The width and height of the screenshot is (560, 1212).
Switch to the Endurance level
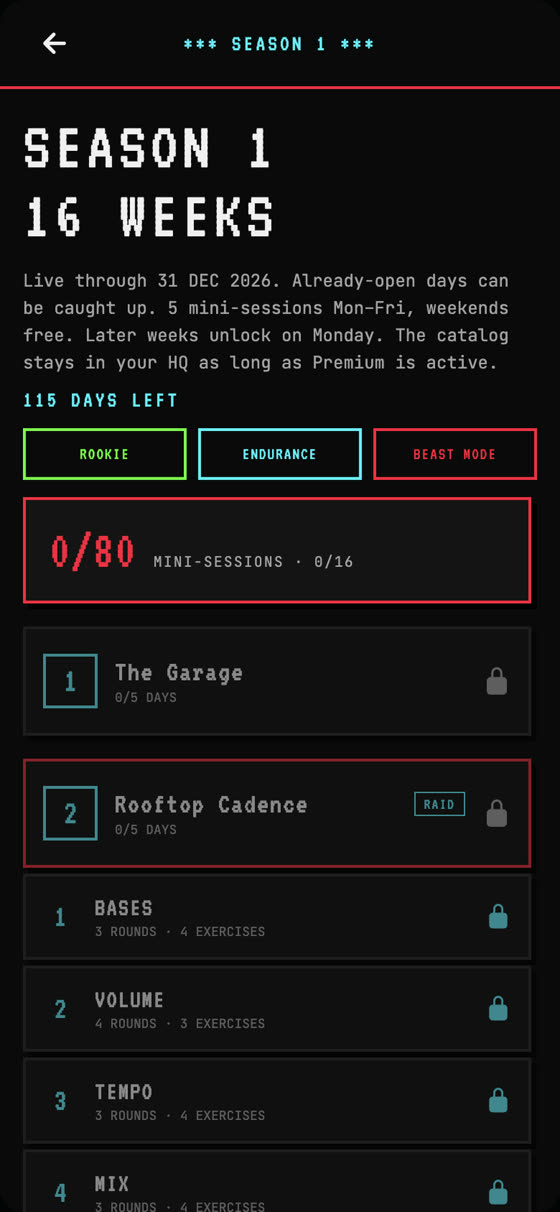[280, 454]
